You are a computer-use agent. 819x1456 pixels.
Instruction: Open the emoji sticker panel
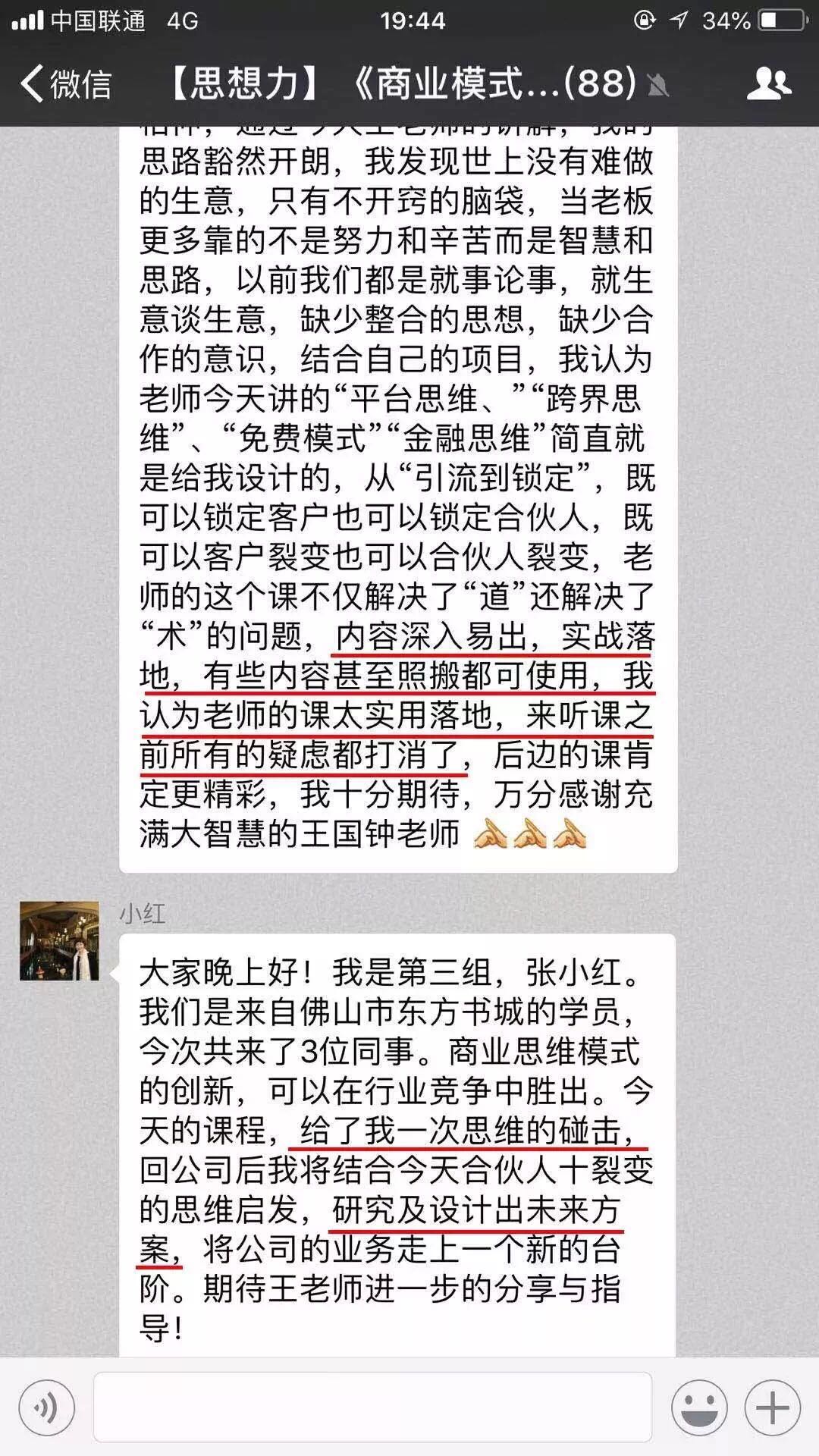pos(699,1408)
